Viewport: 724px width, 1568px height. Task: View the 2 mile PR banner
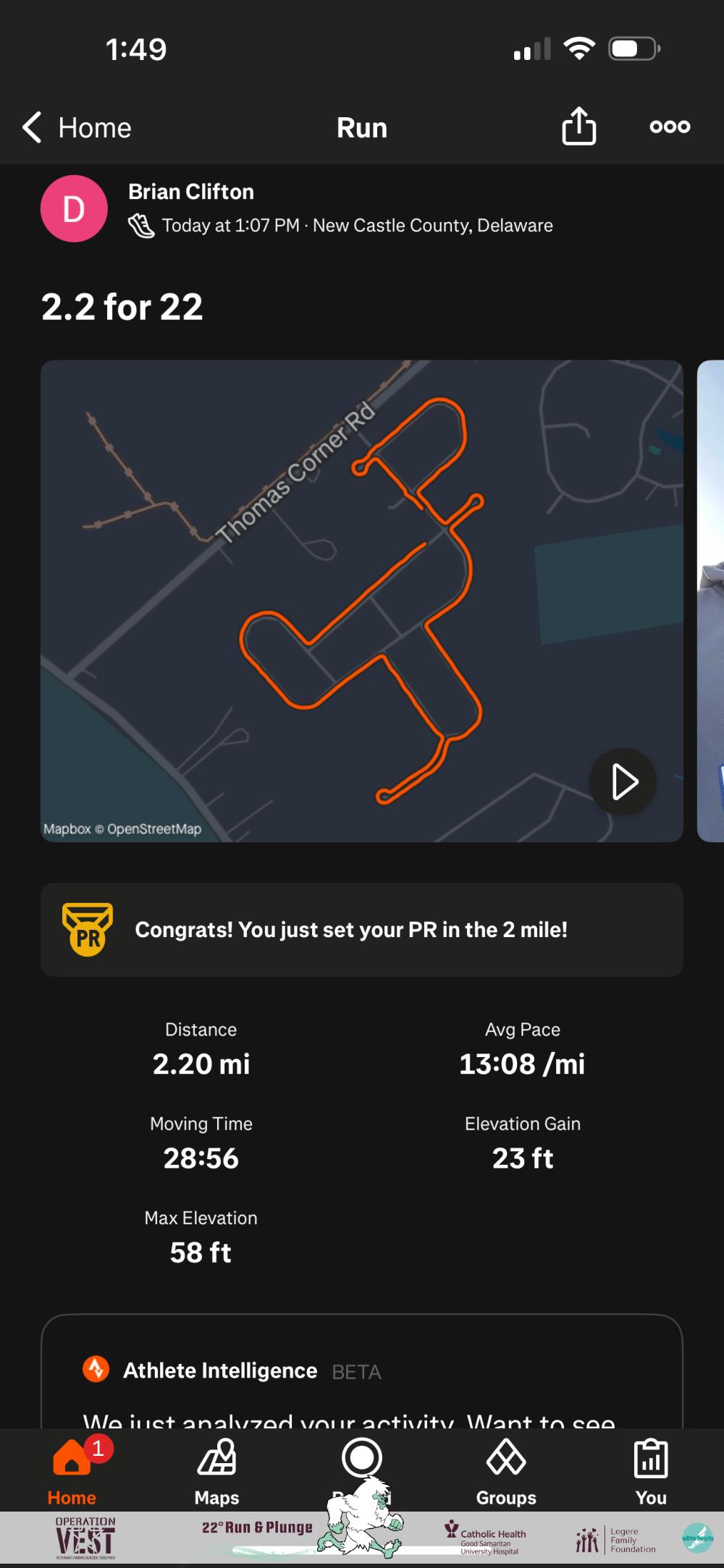click(362, 930)
